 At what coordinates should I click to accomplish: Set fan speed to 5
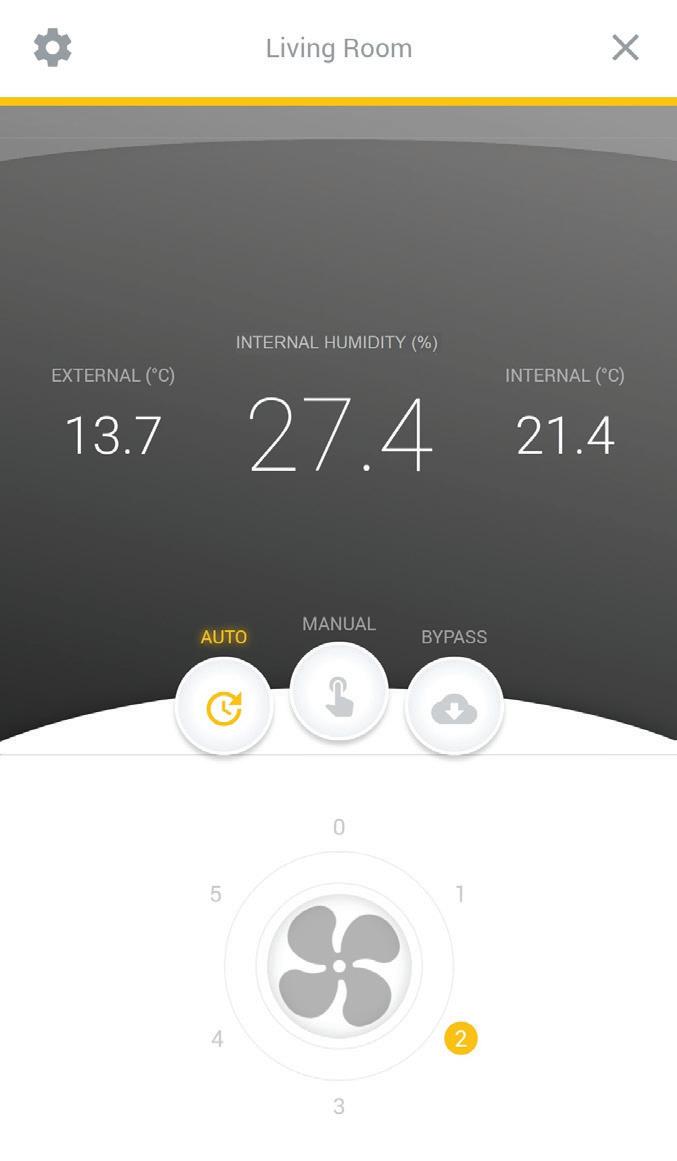tap(216, 894)
